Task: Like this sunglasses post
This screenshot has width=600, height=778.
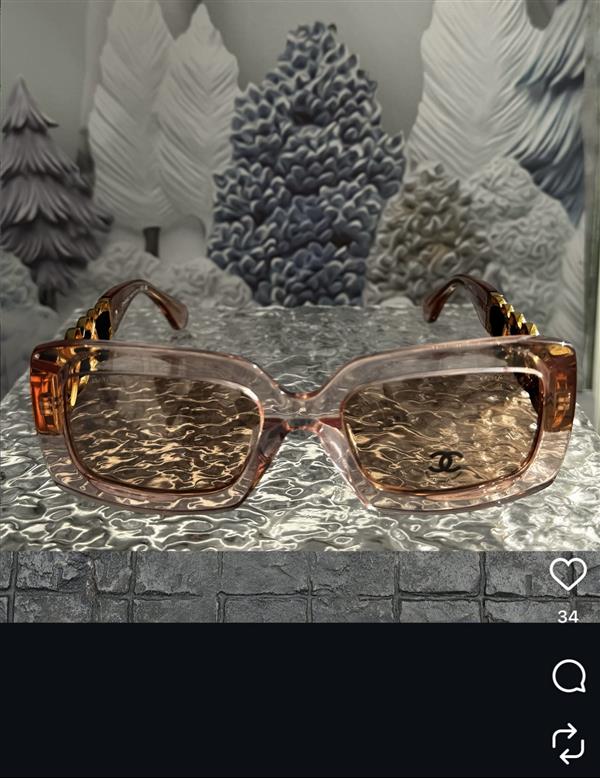Action: 568,574
